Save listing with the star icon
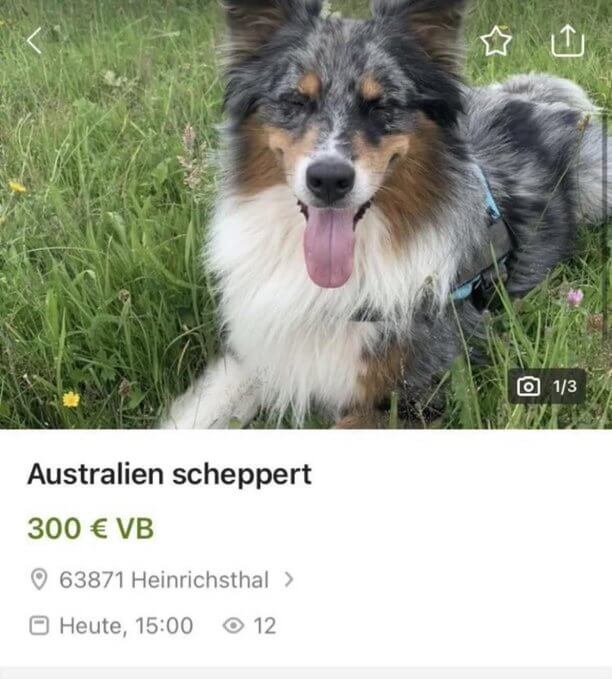 pos(496,41)
